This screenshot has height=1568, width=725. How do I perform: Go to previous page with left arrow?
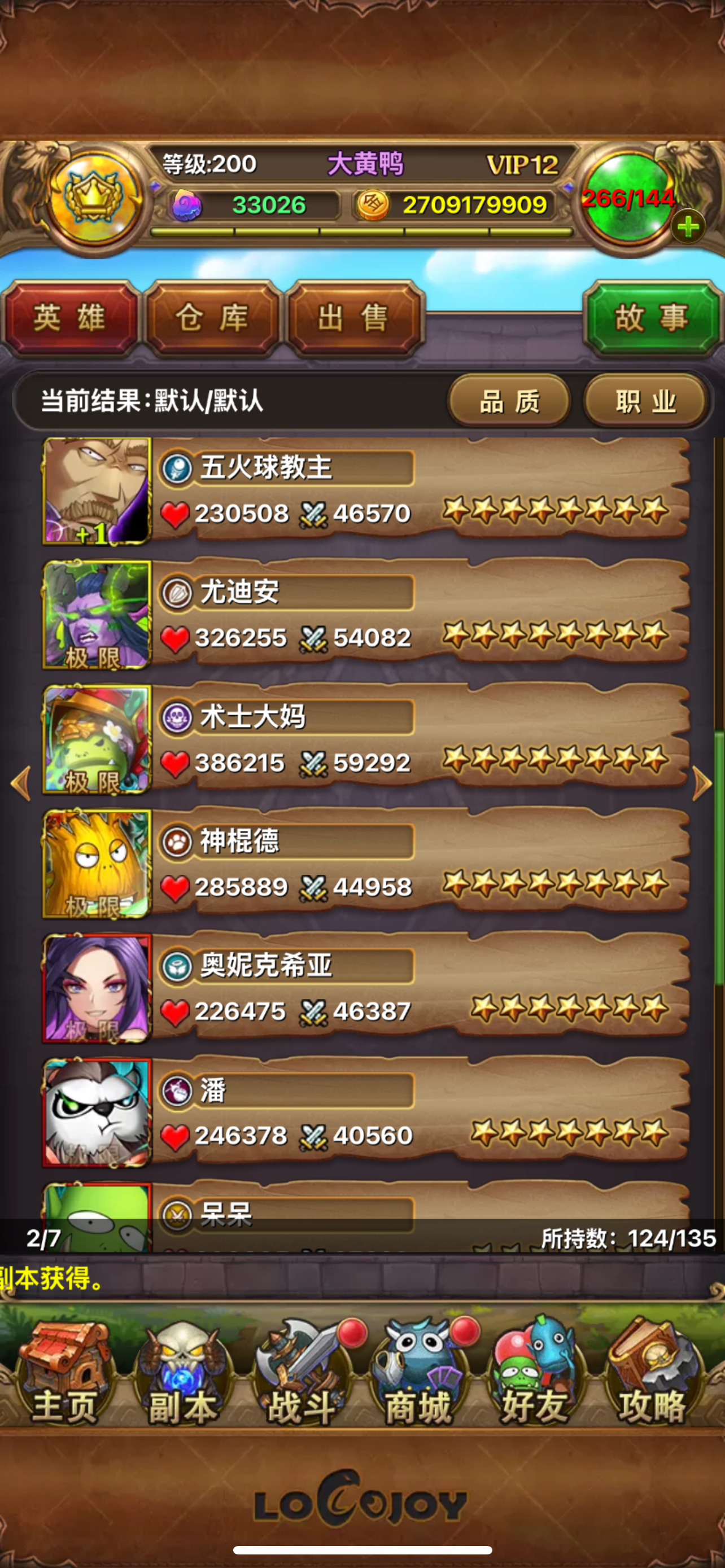point(21,783)
